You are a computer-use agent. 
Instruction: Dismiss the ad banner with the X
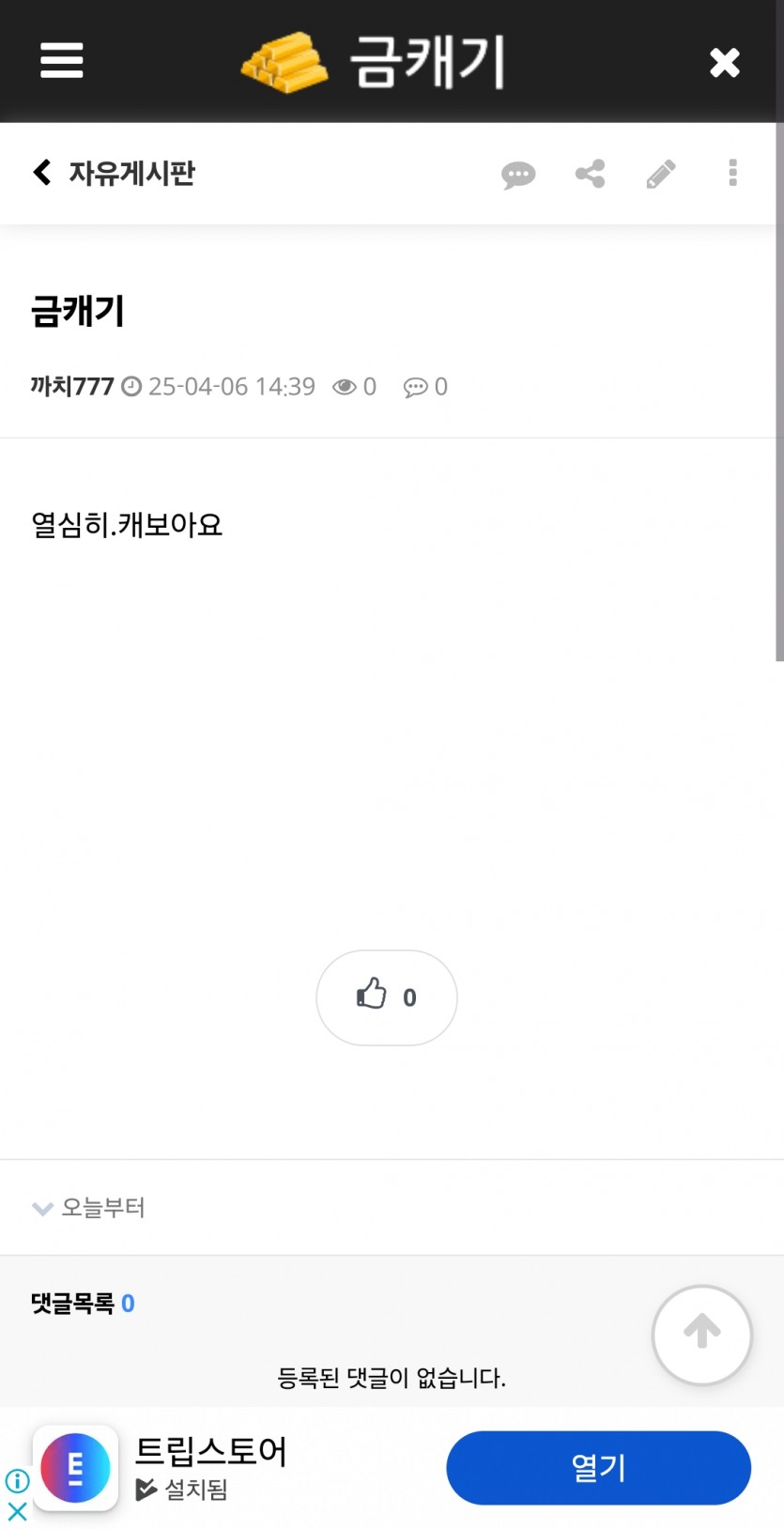pyautogui.click(x=17, y=1511)
